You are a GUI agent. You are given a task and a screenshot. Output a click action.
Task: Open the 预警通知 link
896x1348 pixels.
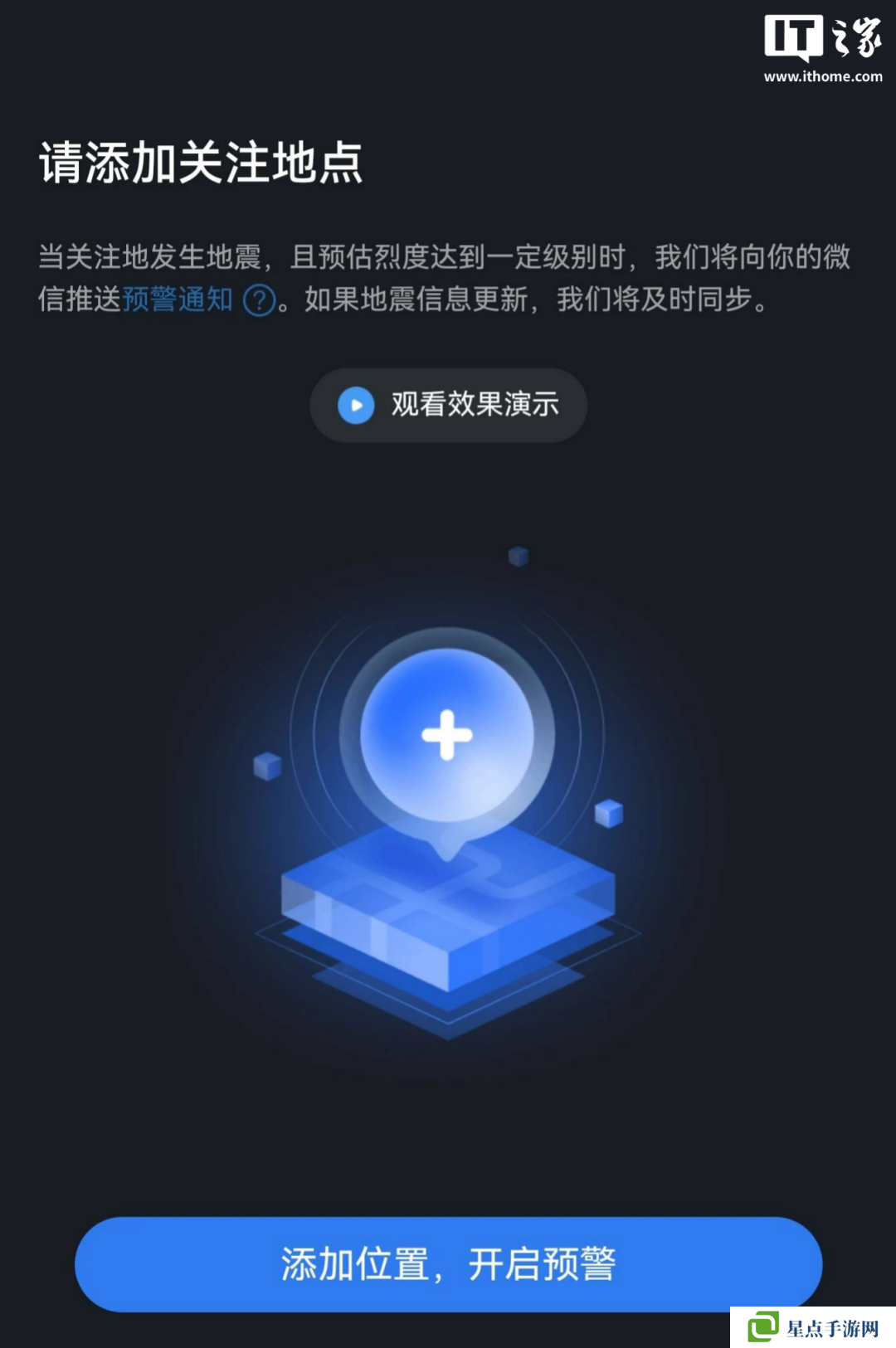pos(178,299)
